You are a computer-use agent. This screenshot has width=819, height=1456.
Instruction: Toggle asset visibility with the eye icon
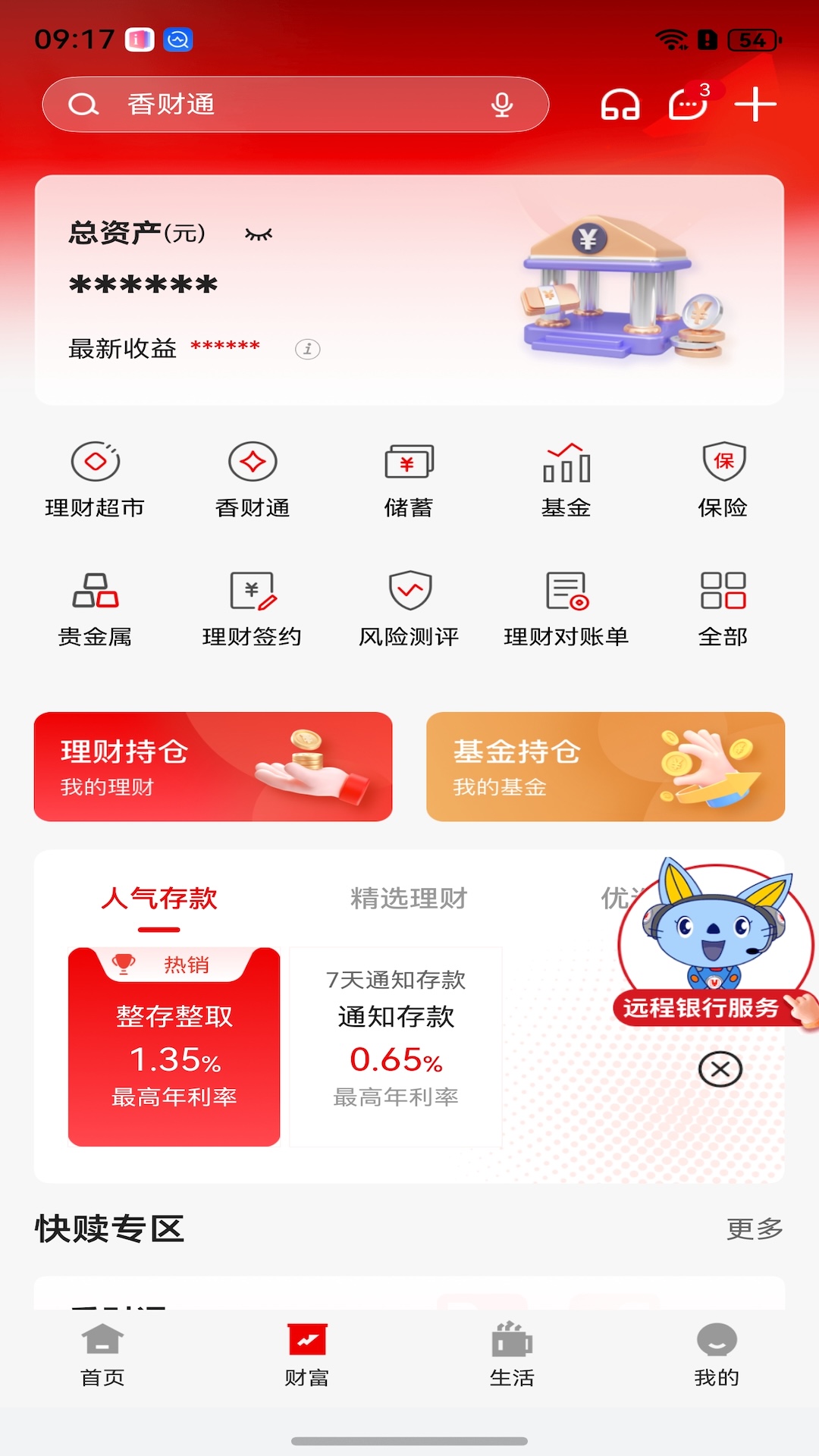tap(258, 235)
